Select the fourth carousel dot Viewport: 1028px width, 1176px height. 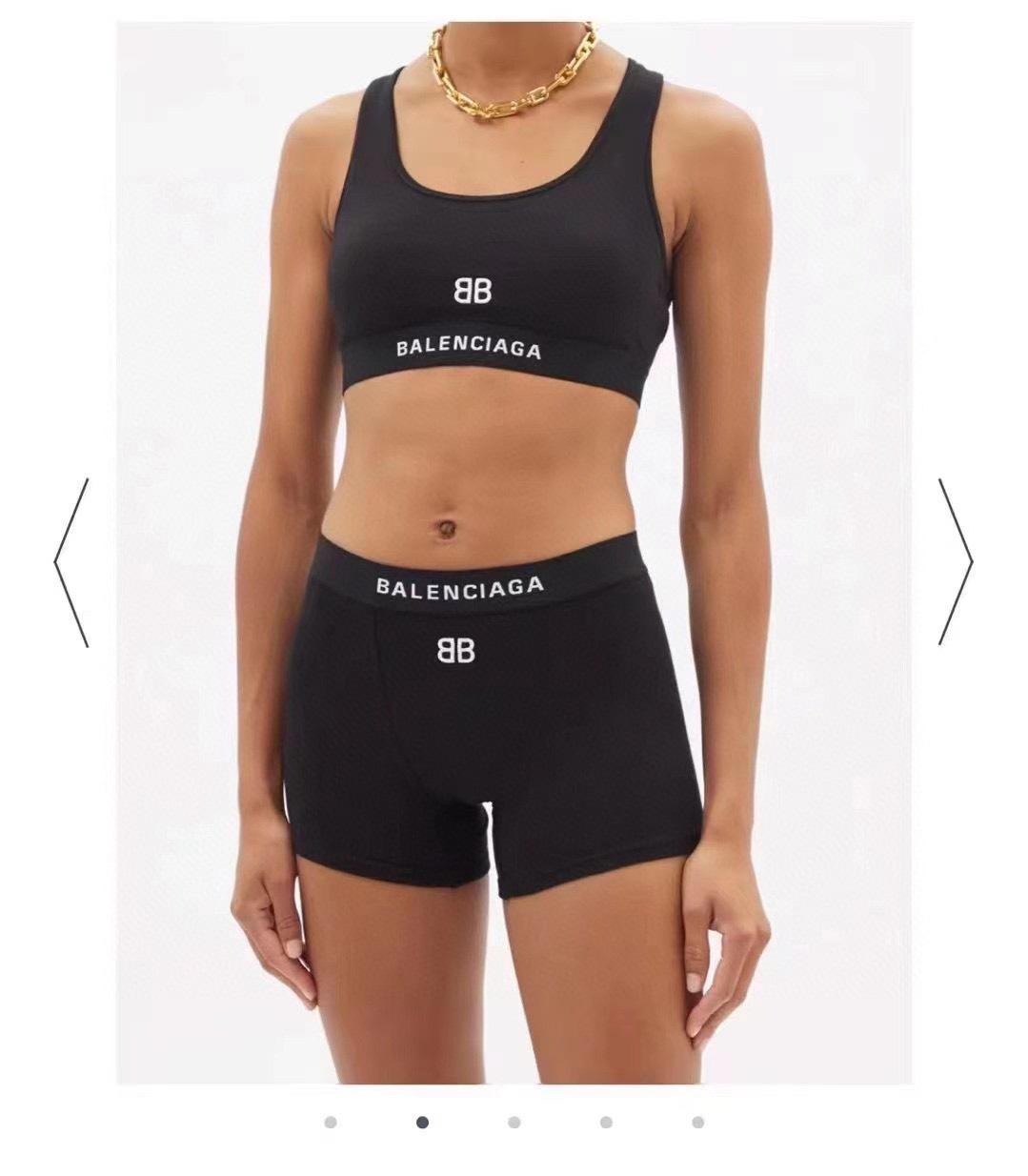point(606,1123)
